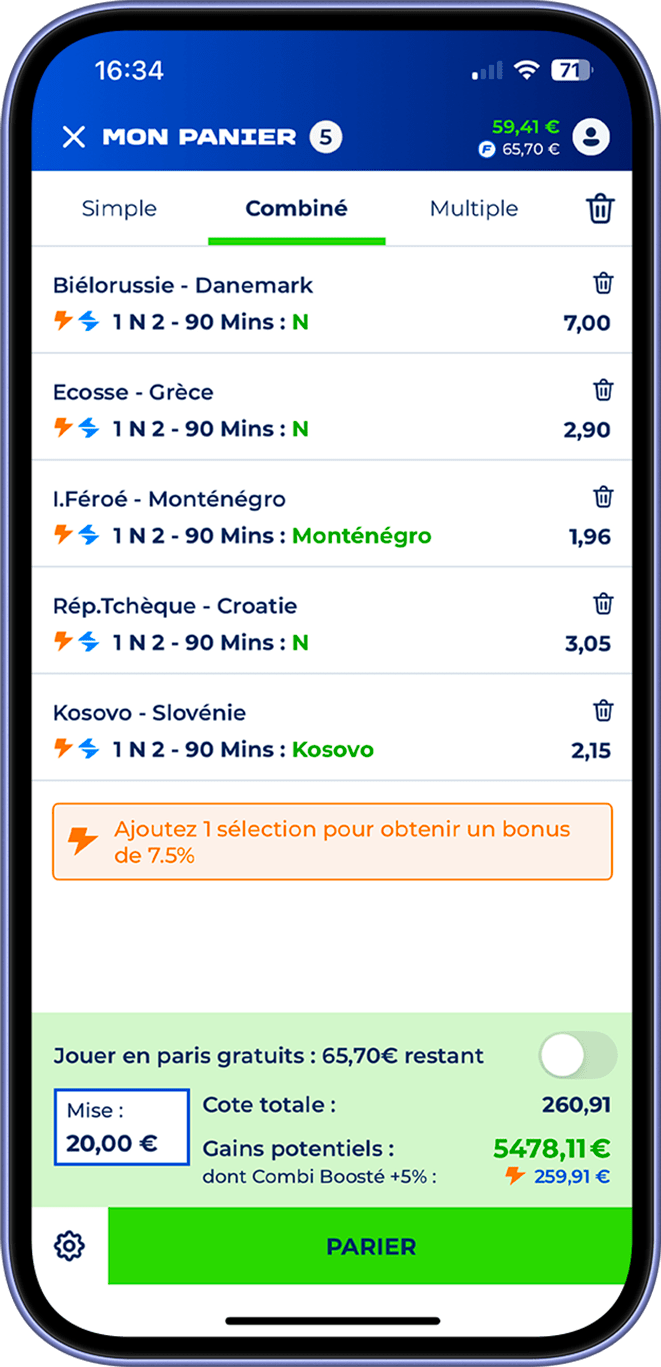
Task: Switch to the Simple tab
Action: pos(119,208)
